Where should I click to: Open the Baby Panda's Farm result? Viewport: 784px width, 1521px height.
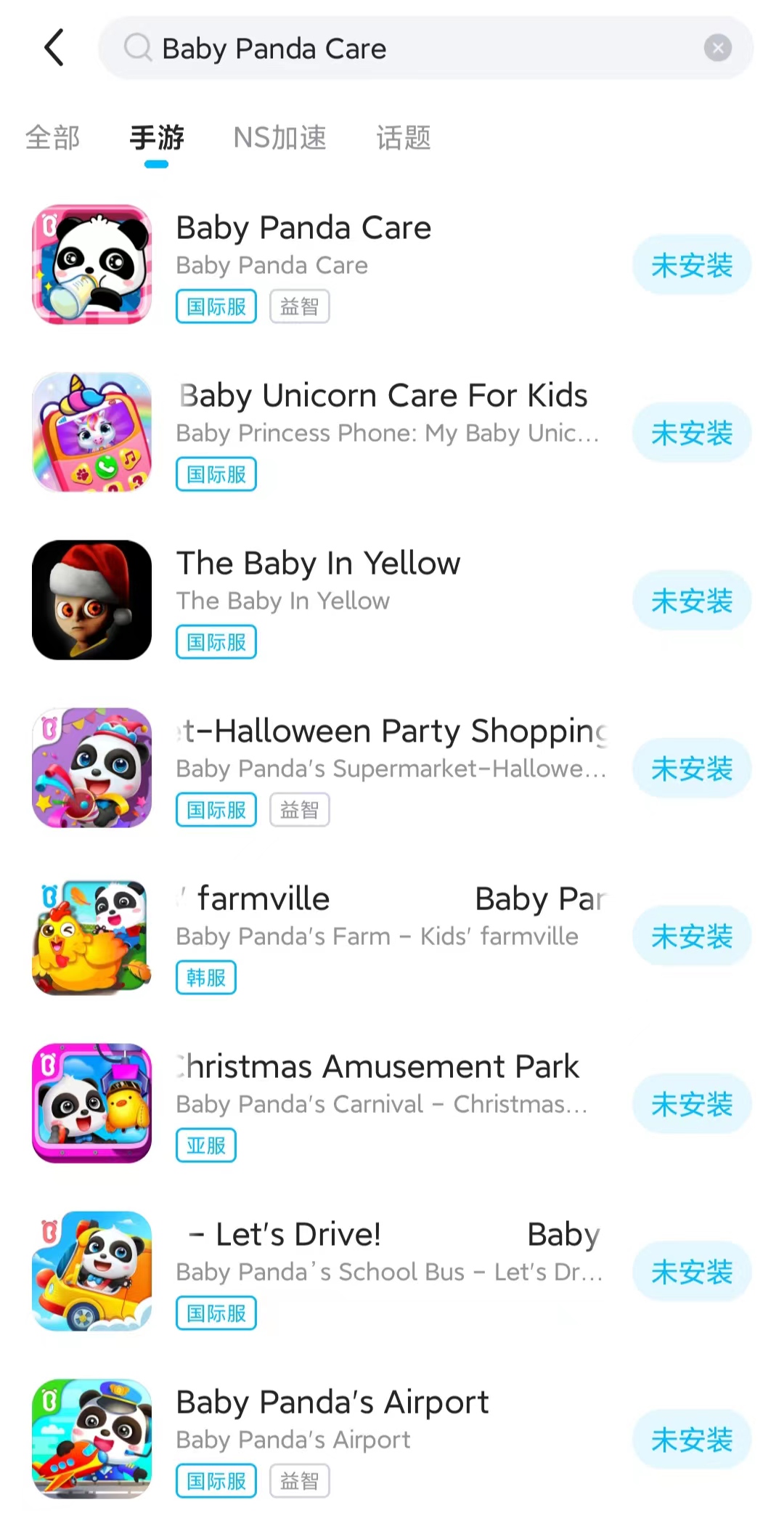click(x=377, y=917)
